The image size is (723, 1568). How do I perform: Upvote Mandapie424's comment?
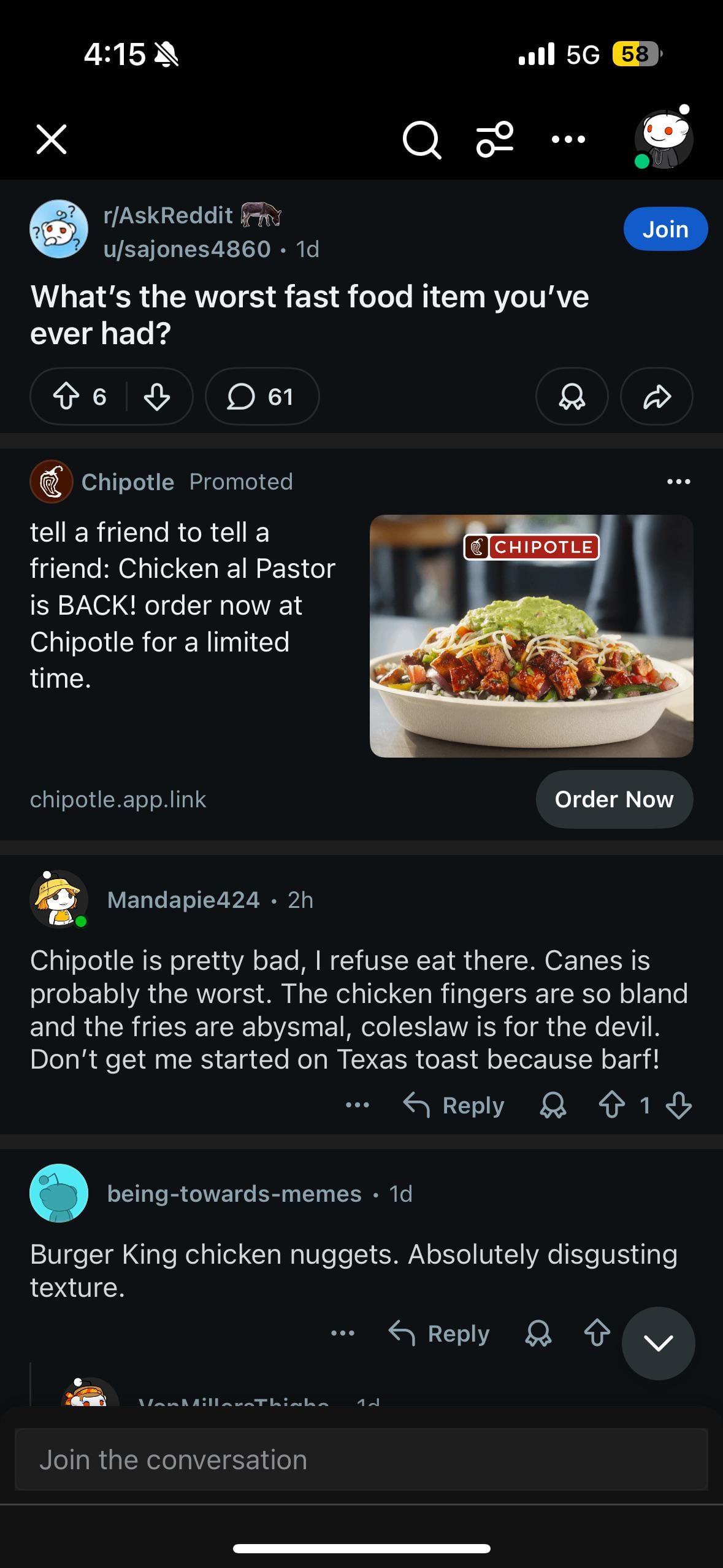[x=611, y=1105]
